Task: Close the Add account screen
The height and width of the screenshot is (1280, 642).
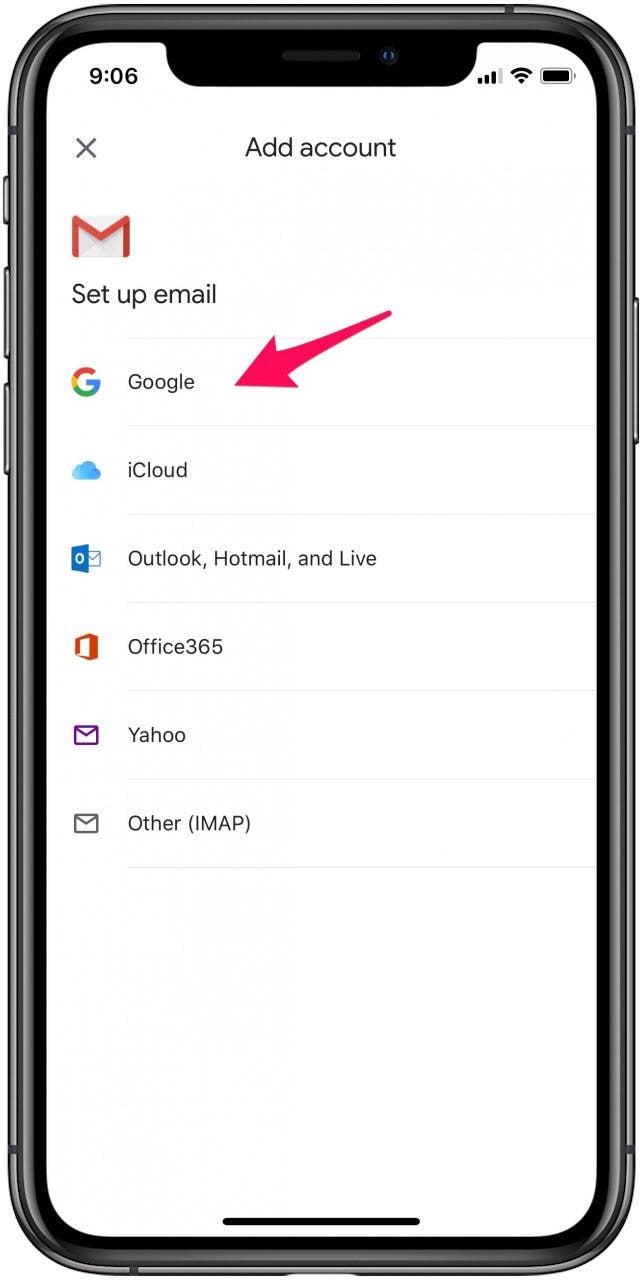Action: 86,148
